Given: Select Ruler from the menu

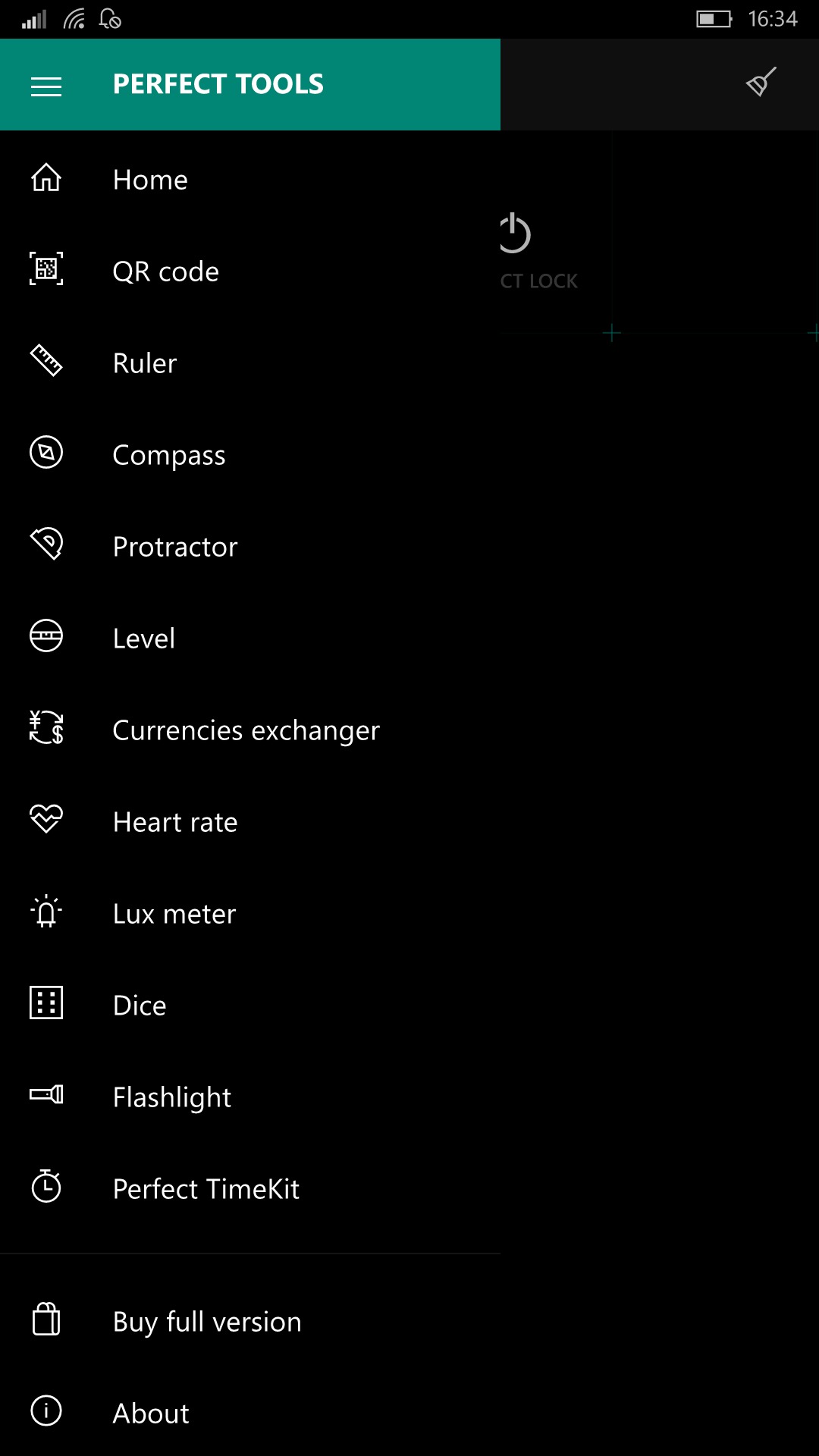Looking at the screenshot, I should (250, 363).
